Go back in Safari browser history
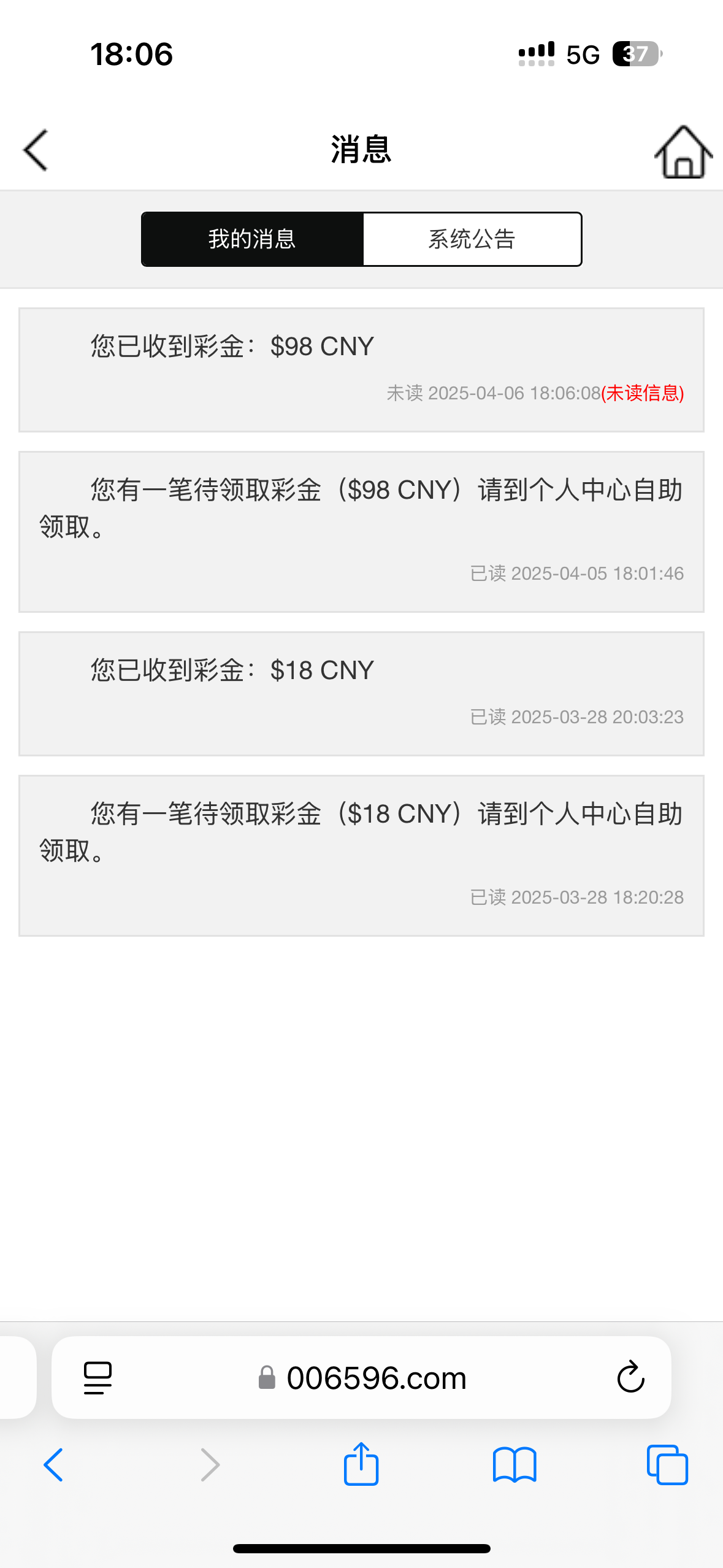This screenshot has width=723, height=1568. click(x=53, y=1465)
